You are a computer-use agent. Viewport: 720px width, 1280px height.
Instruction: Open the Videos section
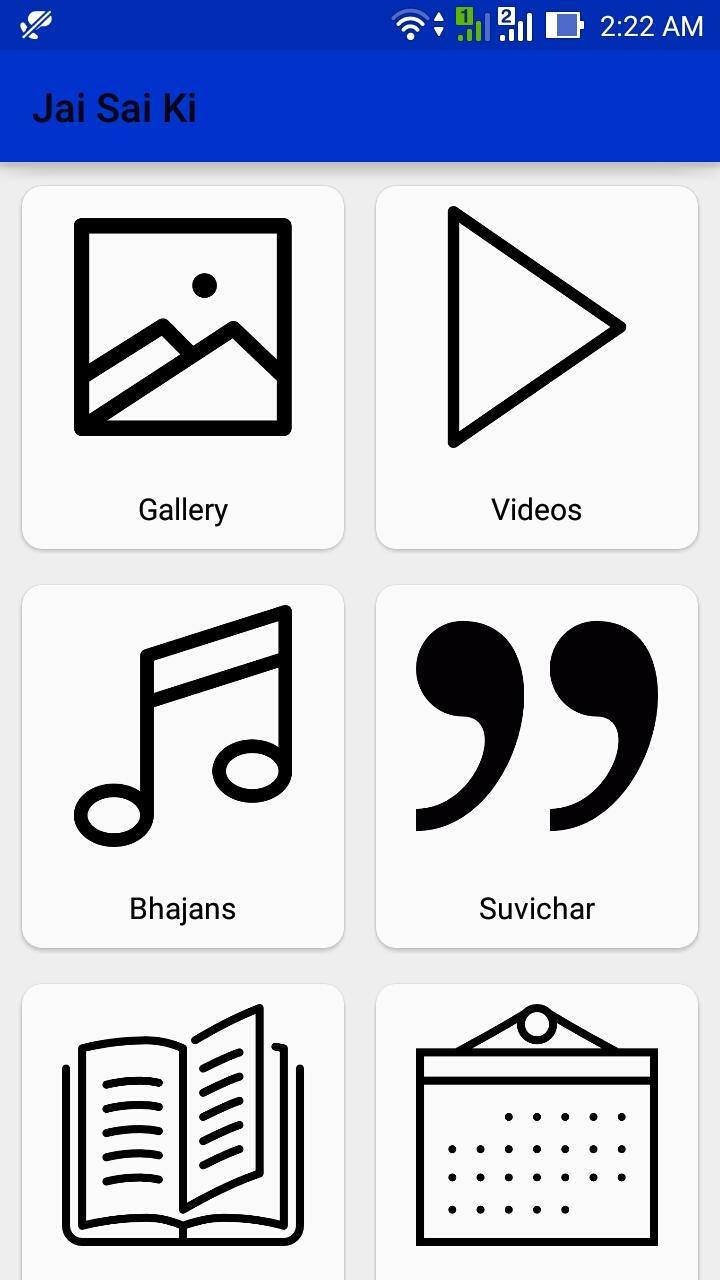(537, 367)
